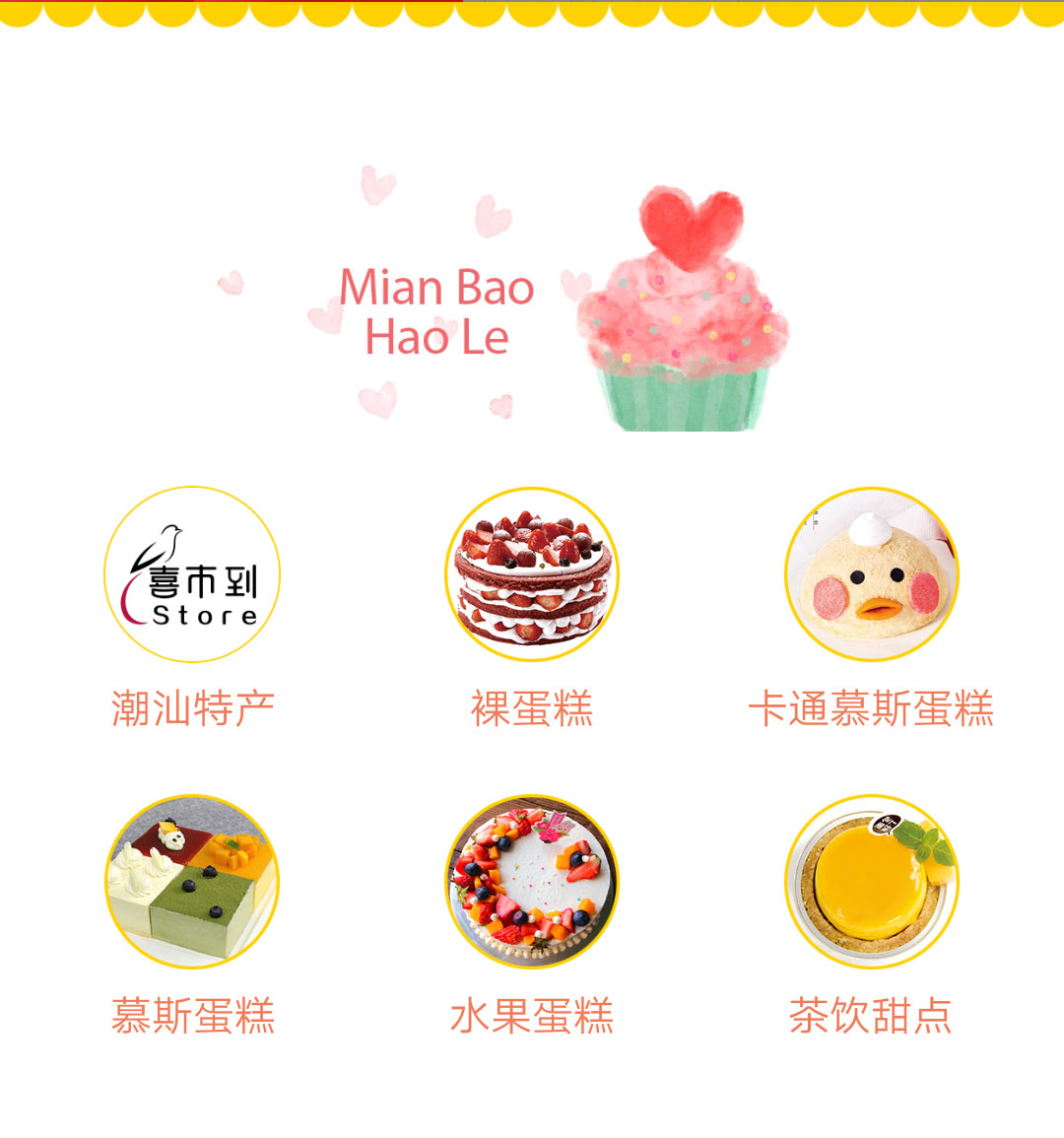View the 水果蛋糕 category
The image size is (1064, 1138).
532,882
